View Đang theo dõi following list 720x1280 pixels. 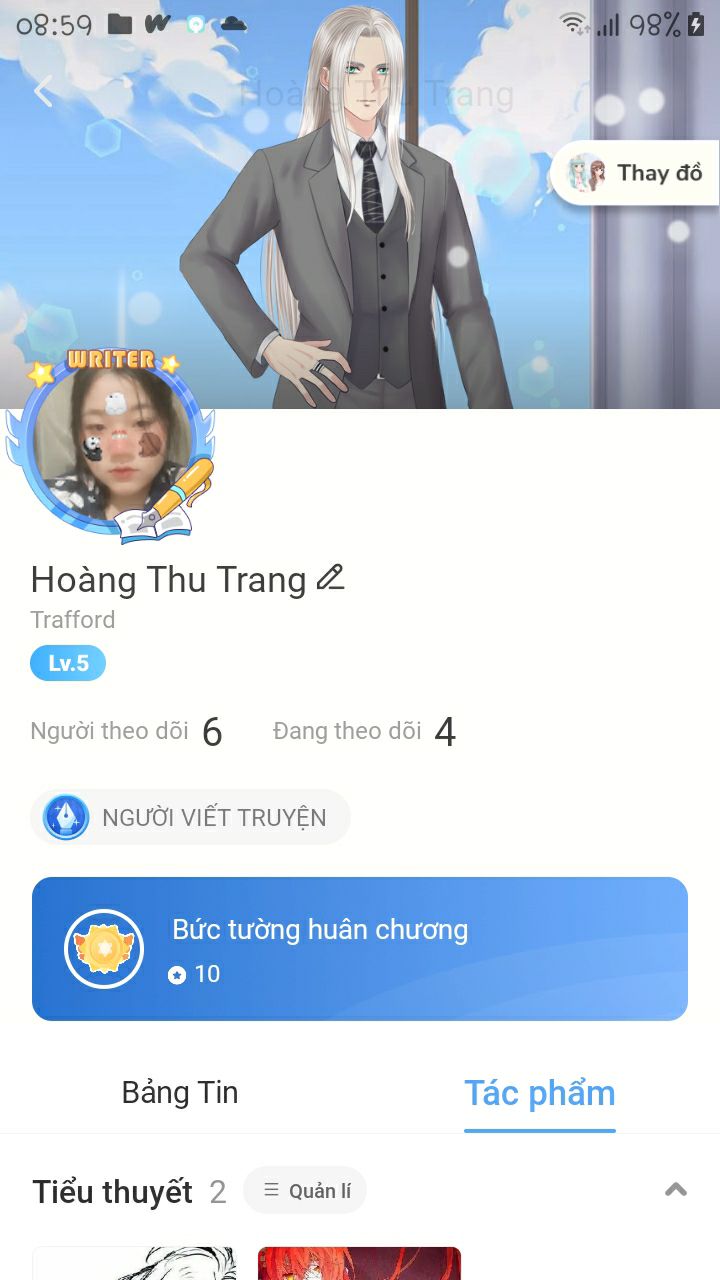coord(364,732)
